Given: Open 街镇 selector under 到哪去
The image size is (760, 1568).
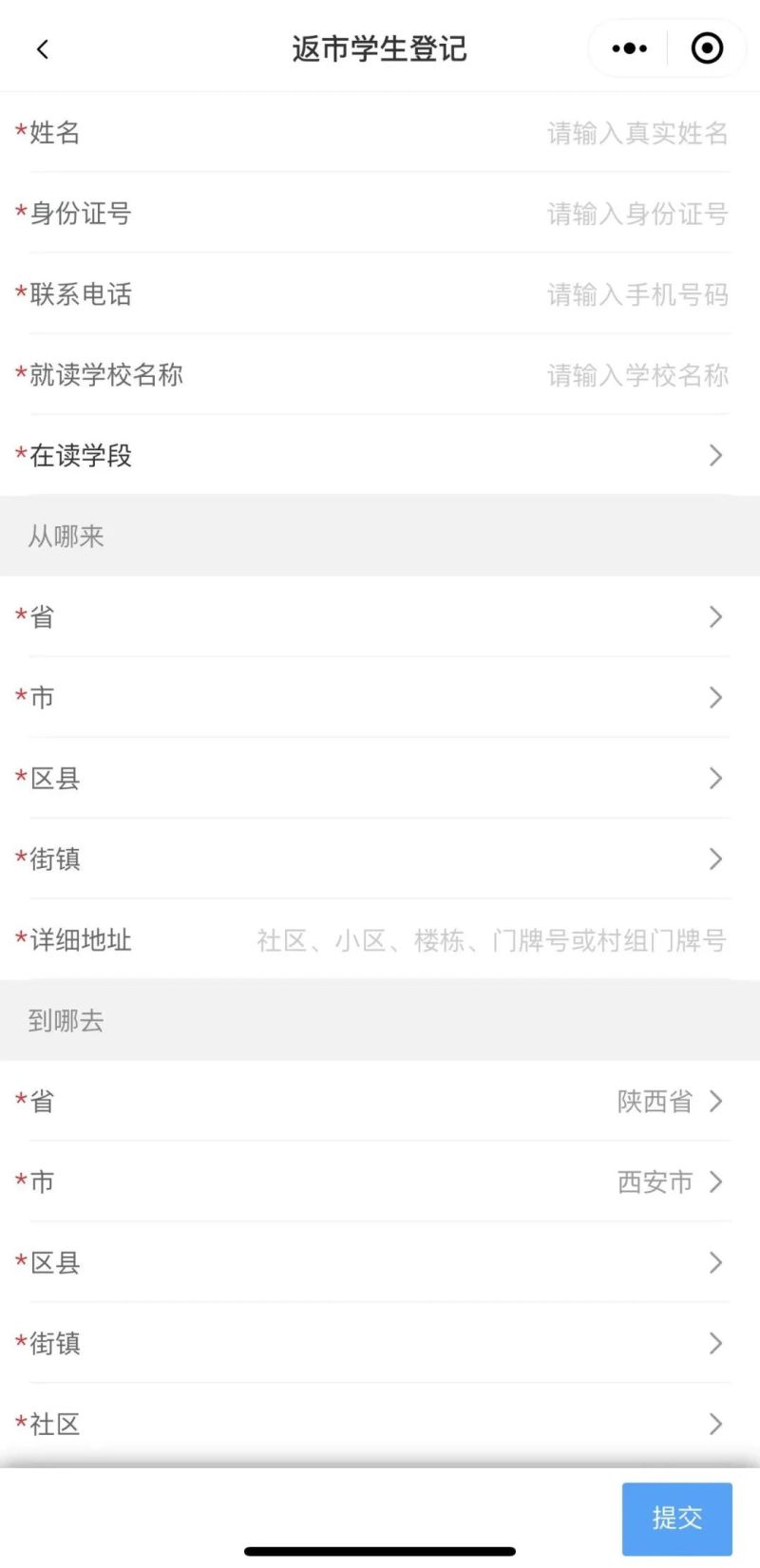Looking at the screenshot, I should 714,1344.
